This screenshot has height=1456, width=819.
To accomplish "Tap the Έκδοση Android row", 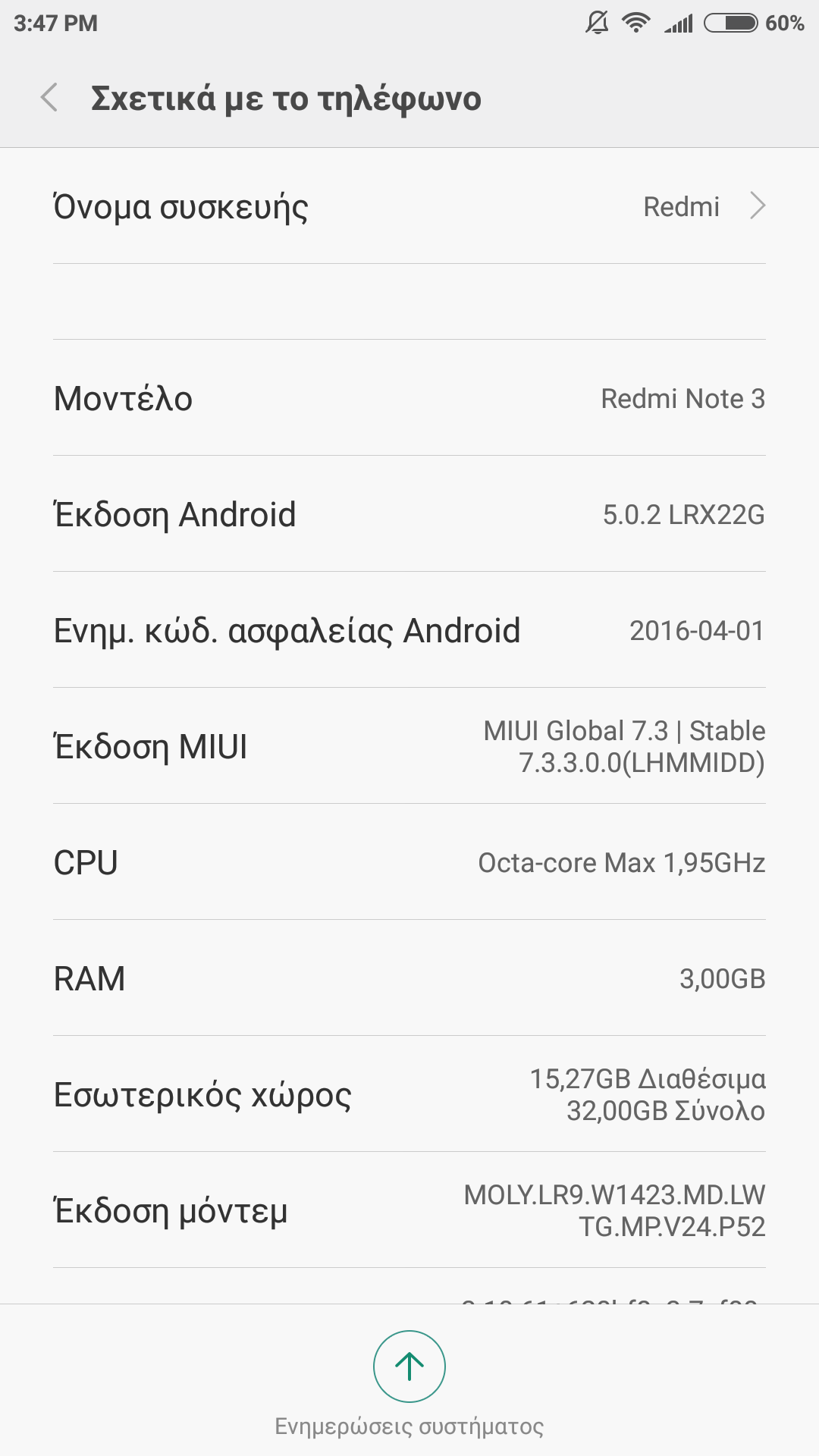I will (409, 514).
